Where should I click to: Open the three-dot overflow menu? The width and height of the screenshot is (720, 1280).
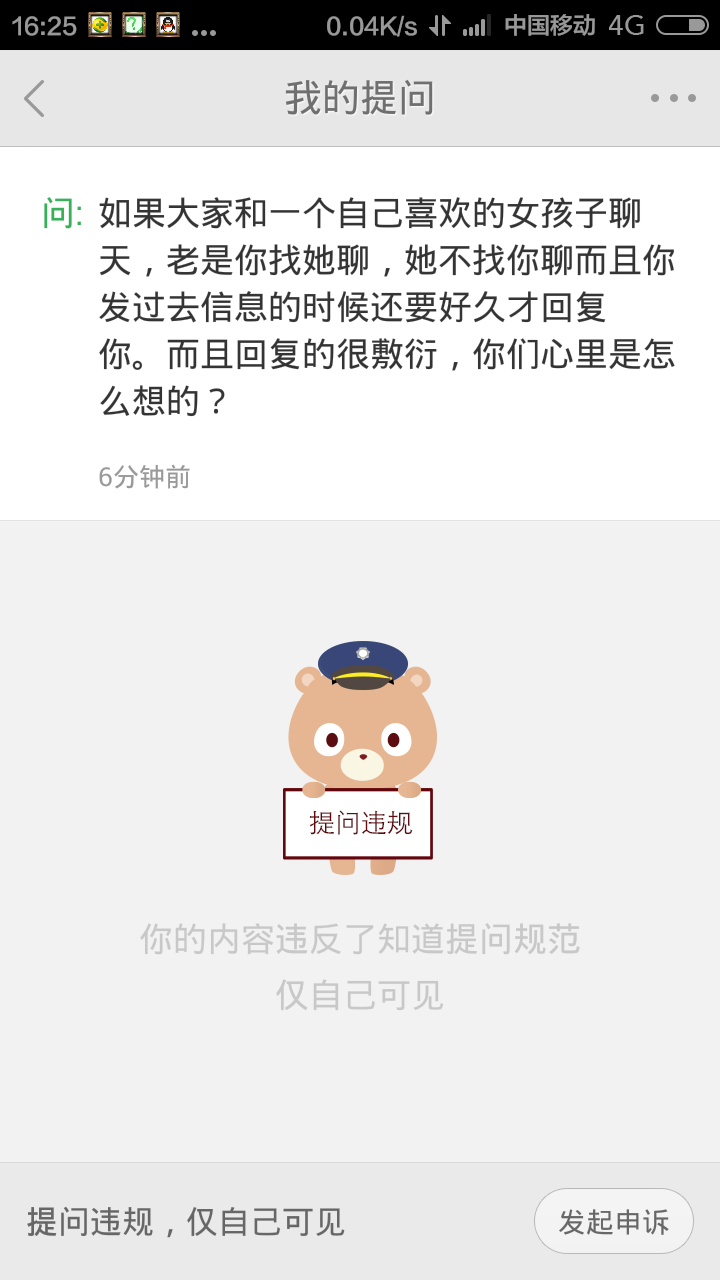tap(672, 98)
